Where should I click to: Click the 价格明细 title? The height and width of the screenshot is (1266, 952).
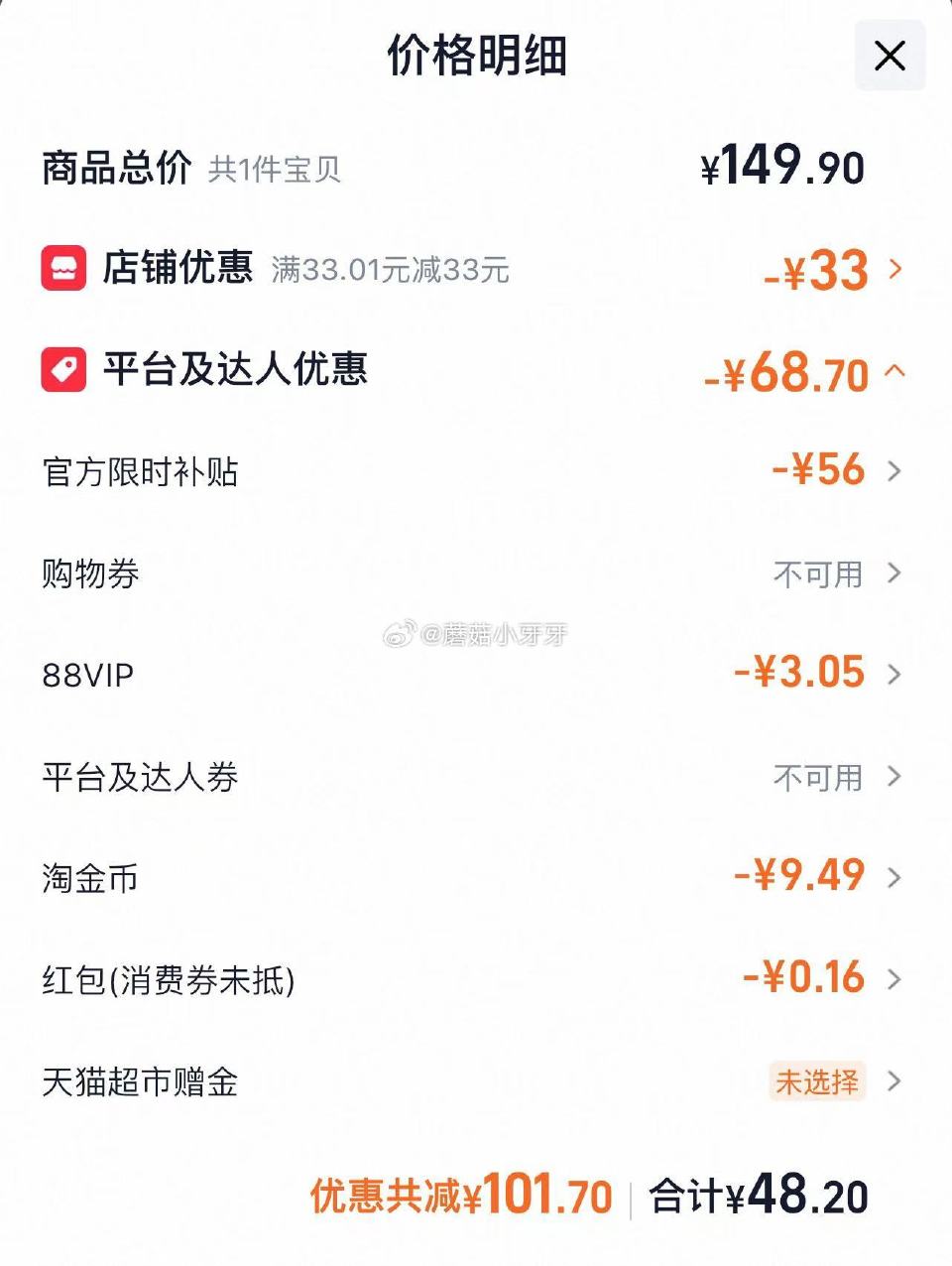[x=475, y=55]
